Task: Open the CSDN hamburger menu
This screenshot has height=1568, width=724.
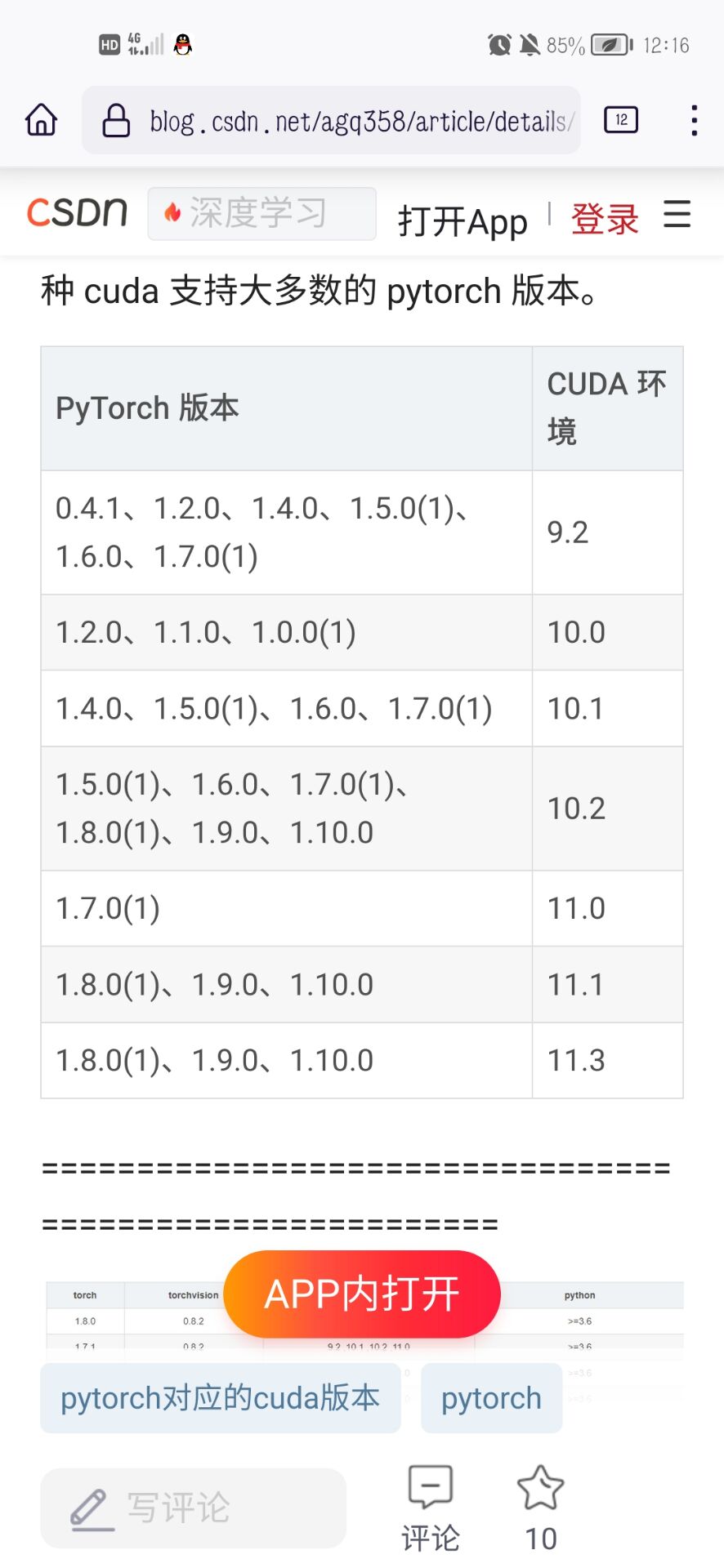Action: (677, 215)
